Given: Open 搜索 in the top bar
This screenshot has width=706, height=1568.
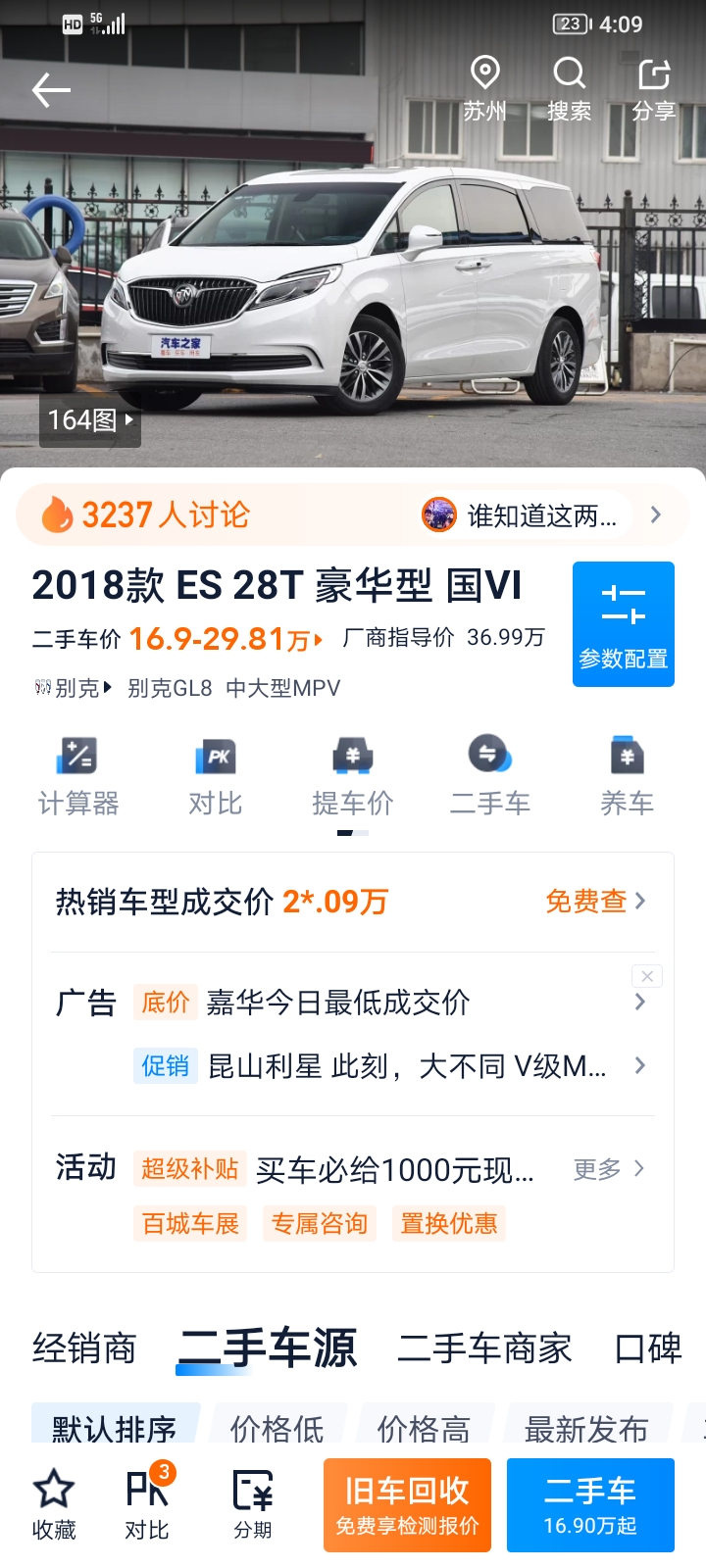Looking at the screenshot, I should [569, 89].
